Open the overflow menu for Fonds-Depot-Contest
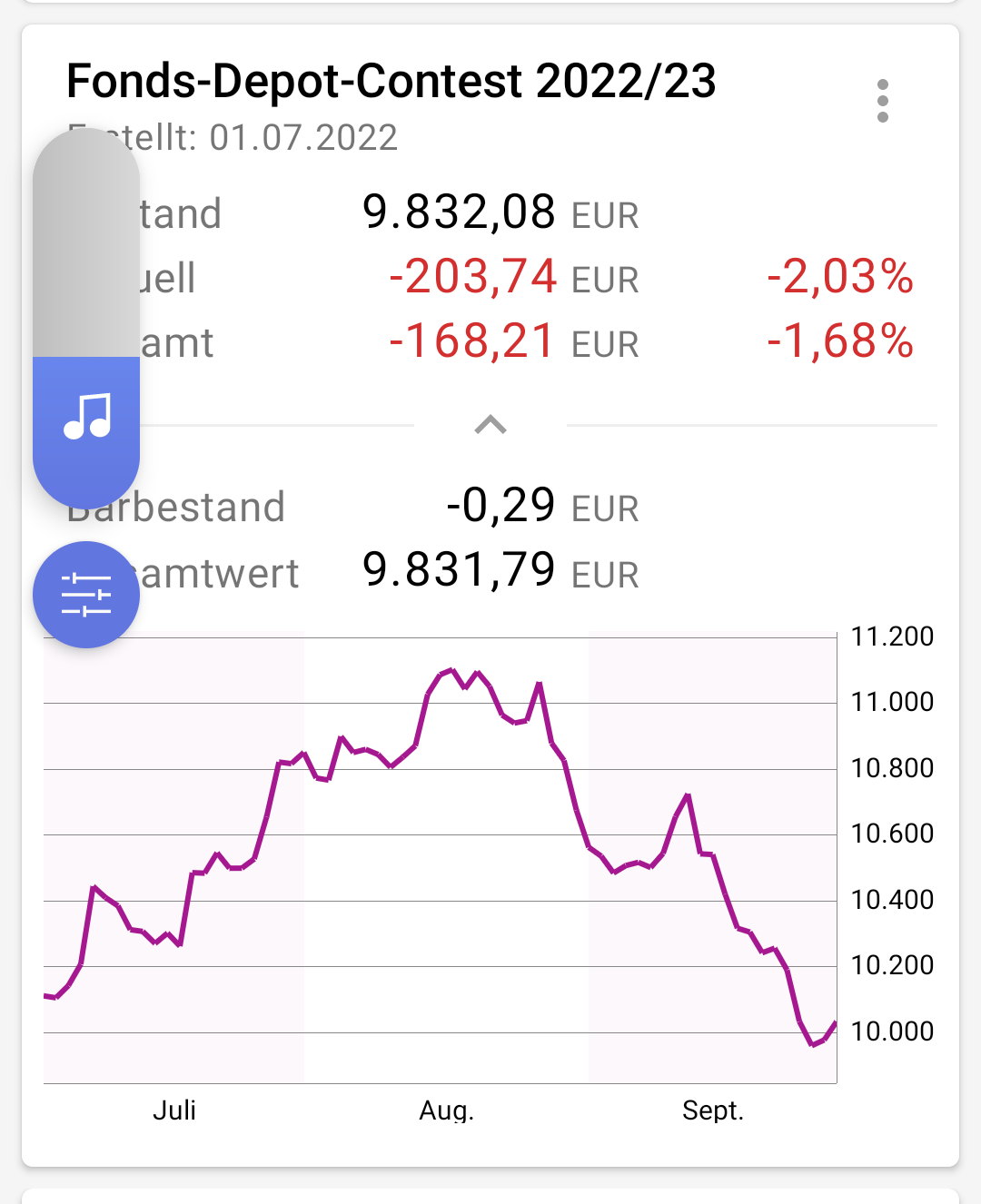981x1204 pixels. click(882, 101)
